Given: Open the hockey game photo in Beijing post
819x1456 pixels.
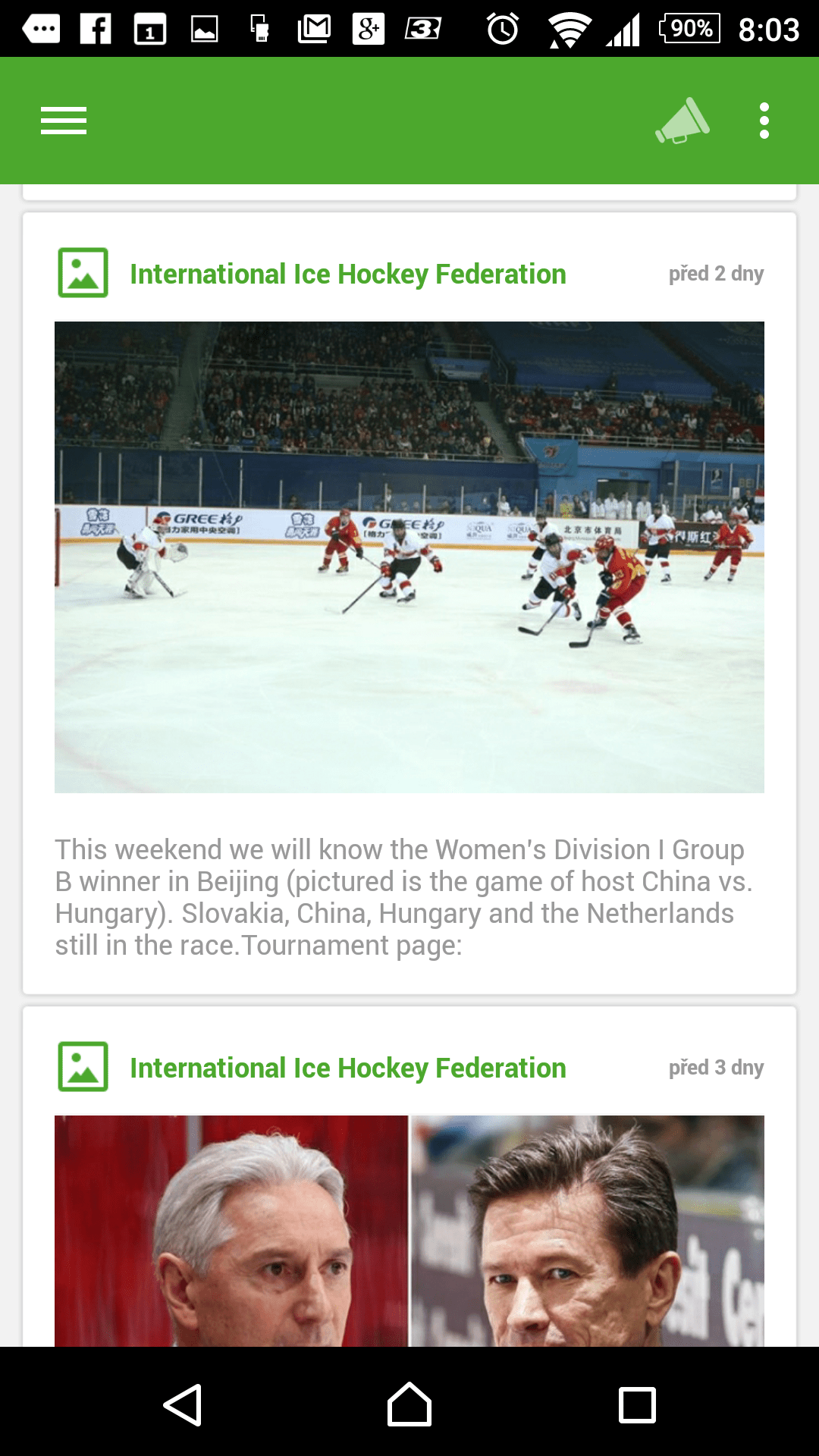Looking at the screenshot, I should pyautogui.click(x=409, y=557).
